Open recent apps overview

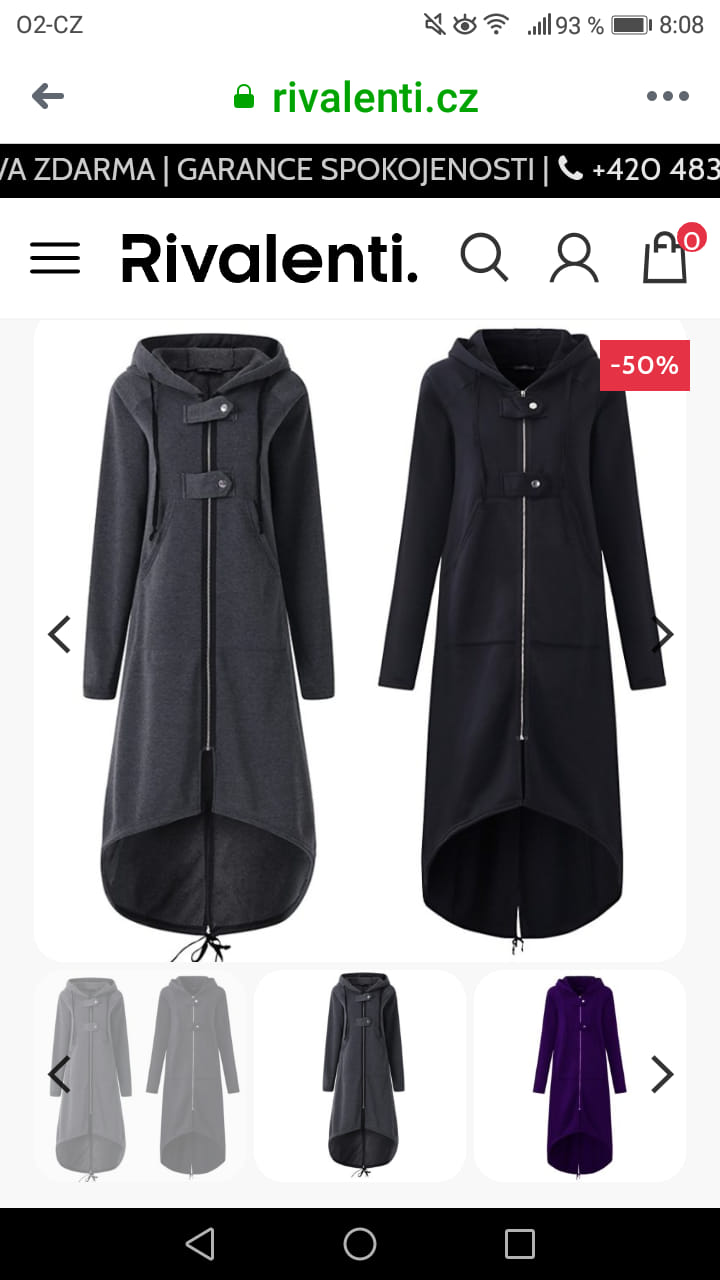tap(520, 1244)
